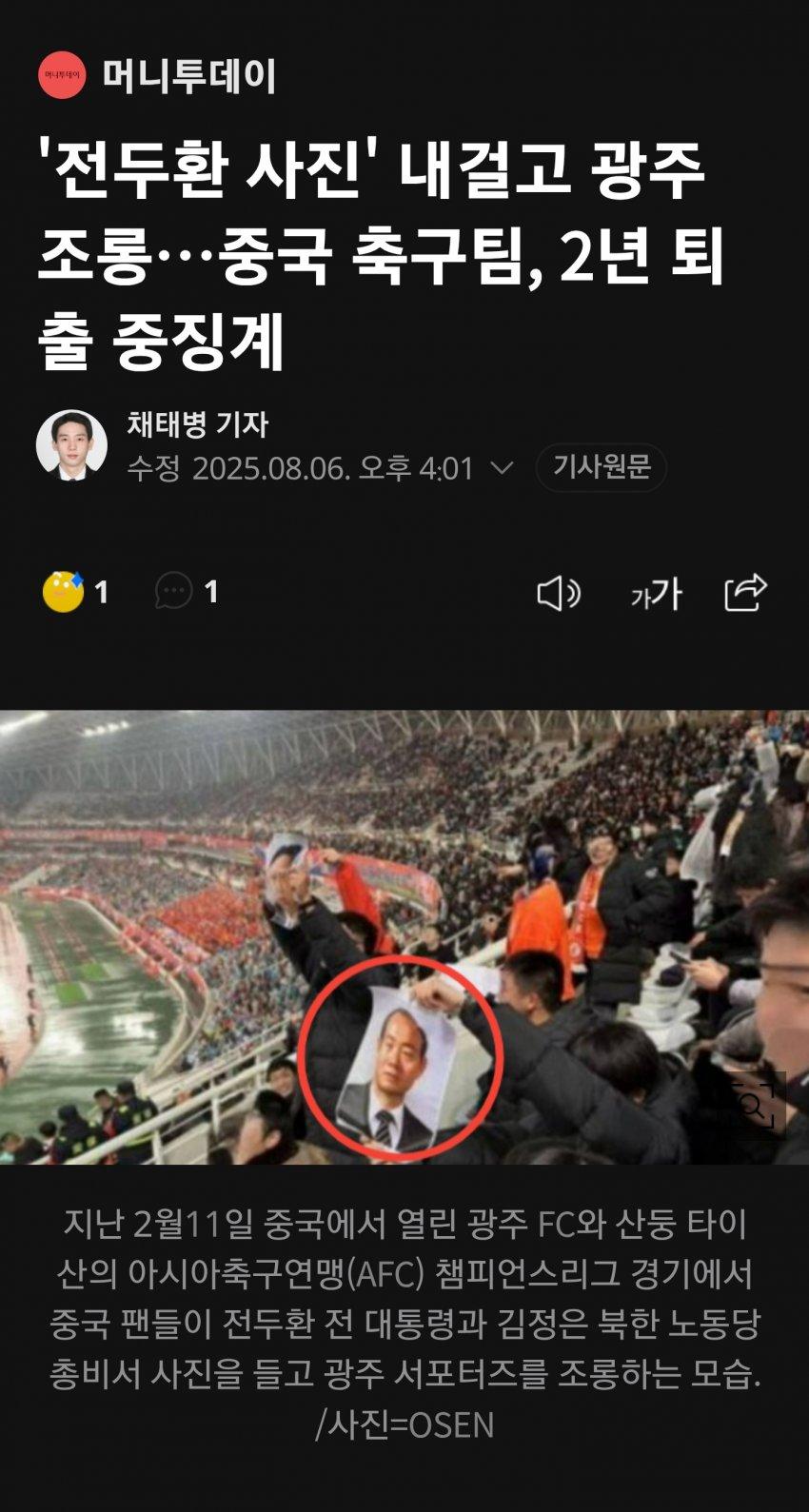Enlarge the stadium photo with the magnifier icon
Image resolution: width=809 pixels, height=1512 pixels.
753,1105
